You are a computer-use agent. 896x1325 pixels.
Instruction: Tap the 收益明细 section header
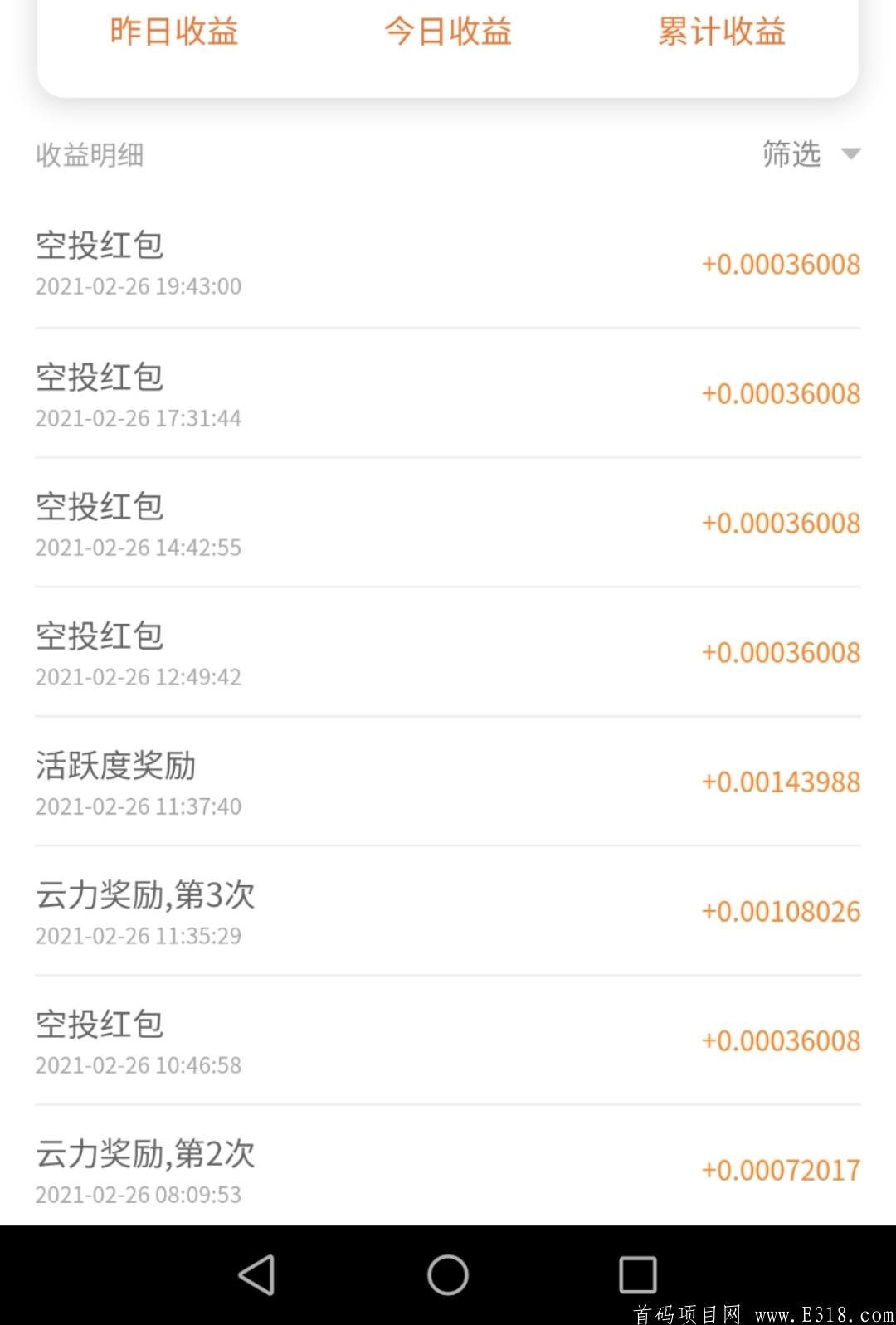[88, 154]
